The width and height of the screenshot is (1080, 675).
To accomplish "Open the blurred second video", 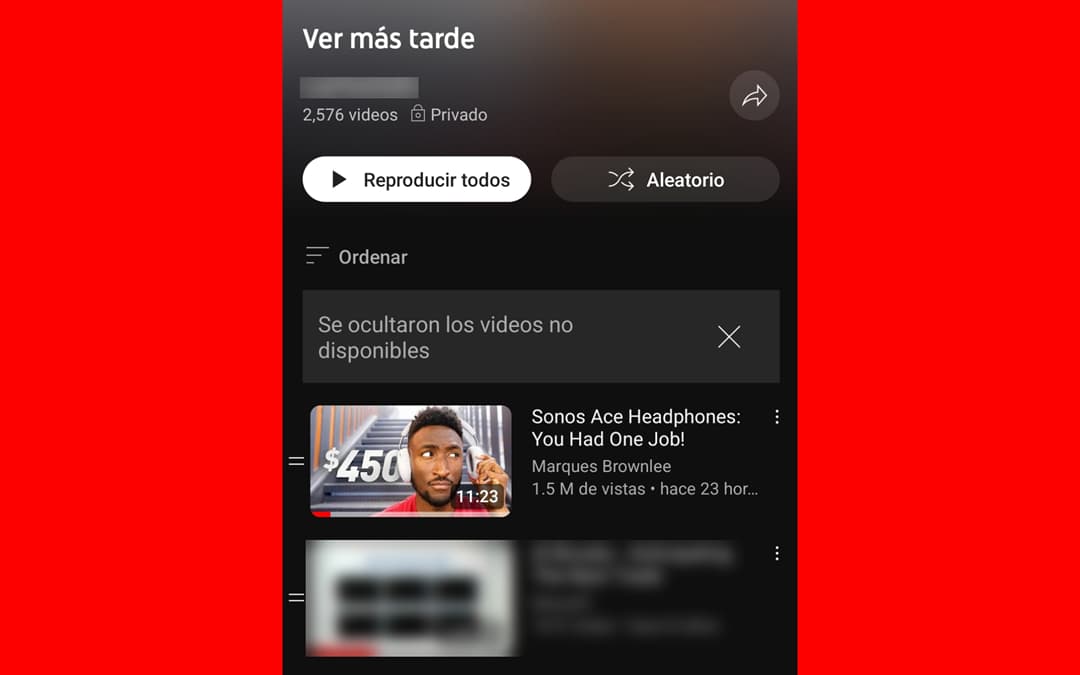I will (411, 597).
